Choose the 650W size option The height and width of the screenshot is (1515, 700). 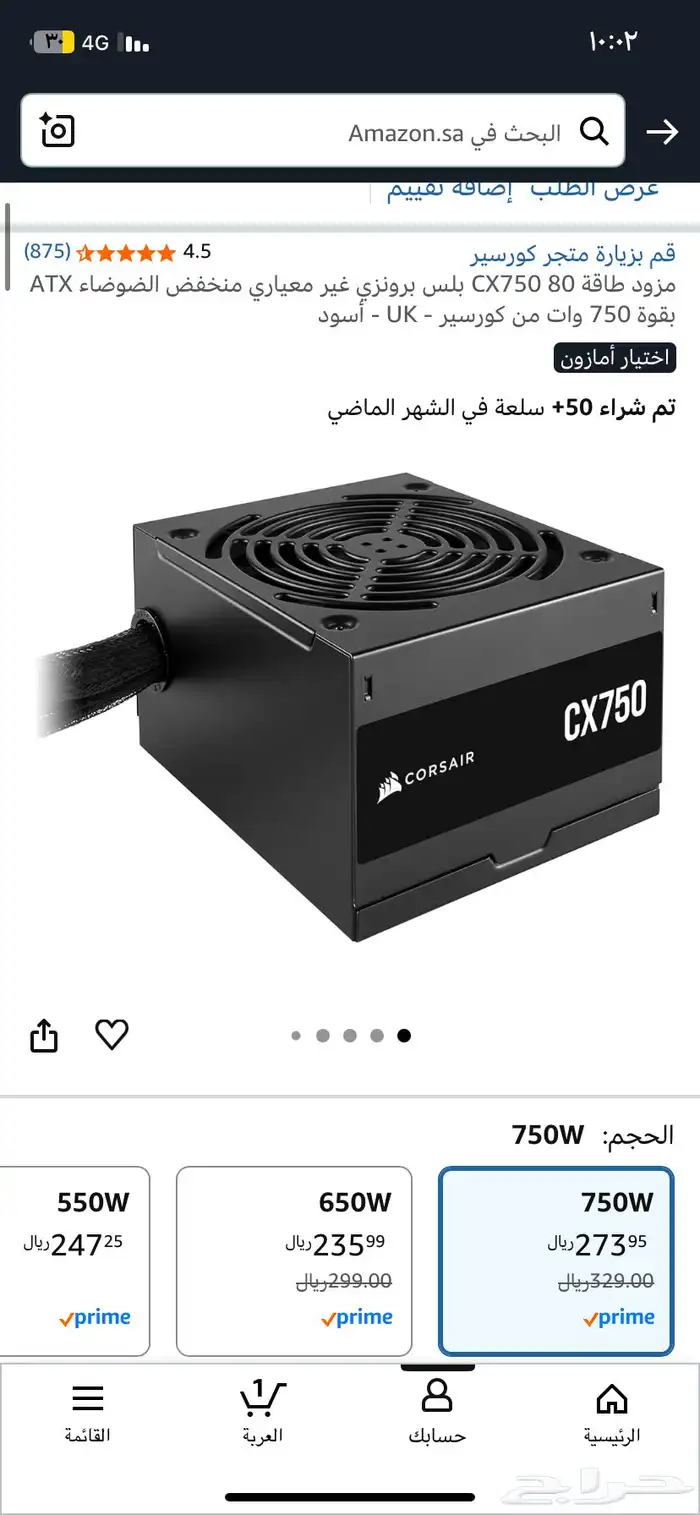point(294,1260)
